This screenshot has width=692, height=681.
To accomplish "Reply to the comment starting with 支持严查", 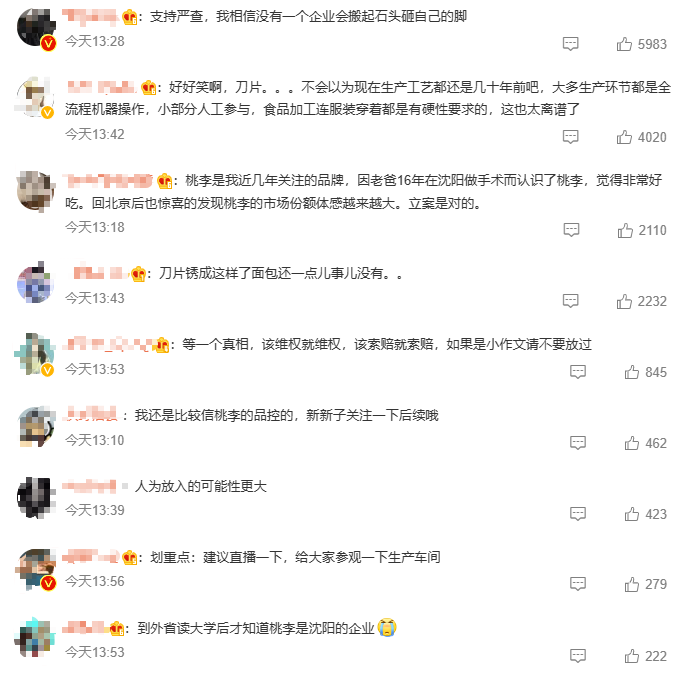I will [571, 44].
